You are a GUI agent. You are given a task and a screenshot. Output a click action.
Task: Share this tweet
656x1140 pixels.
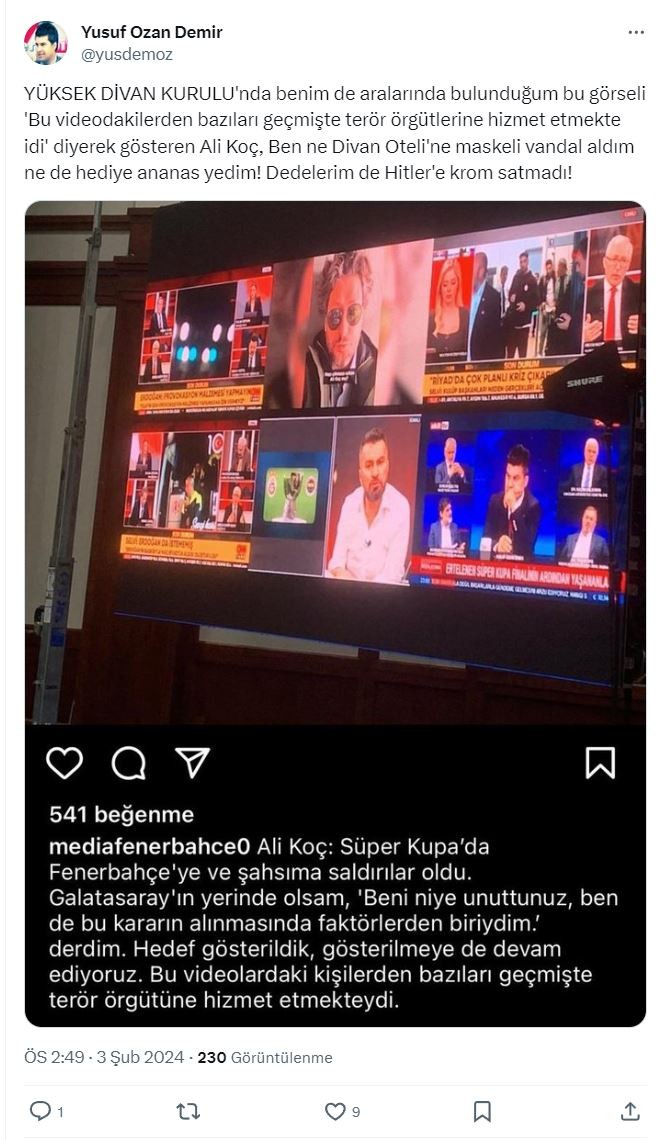pos(630,1111)
